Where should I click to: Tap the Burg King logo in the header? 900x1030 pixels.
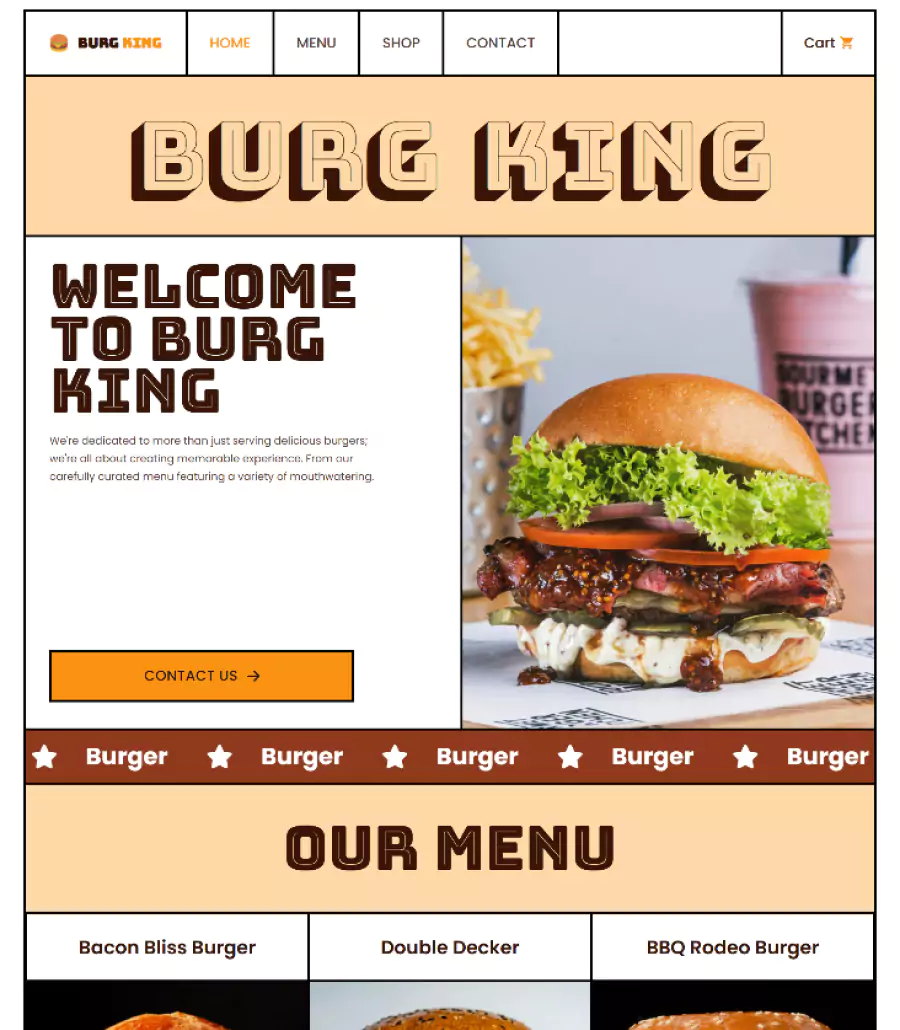(x=106, y=43)
